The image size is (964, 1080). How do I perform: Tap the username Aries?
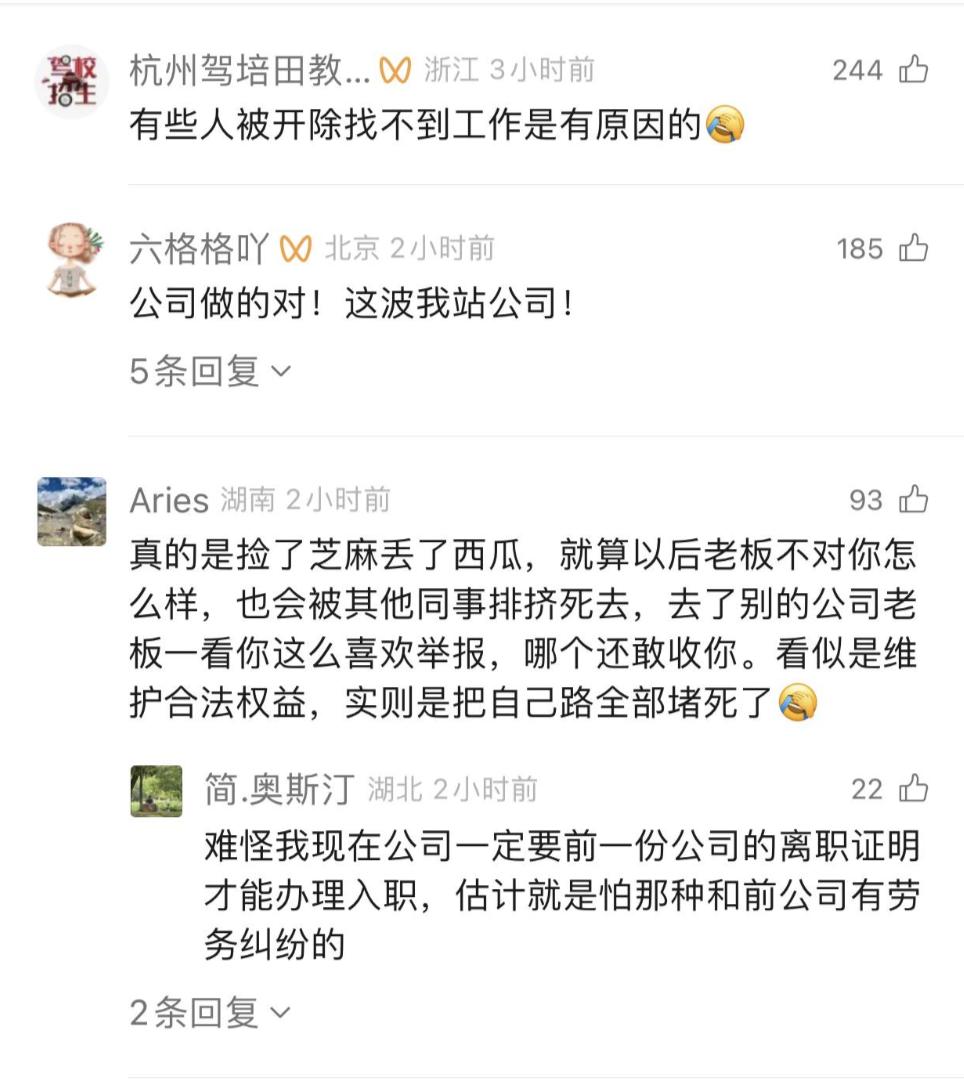[169, 500]
